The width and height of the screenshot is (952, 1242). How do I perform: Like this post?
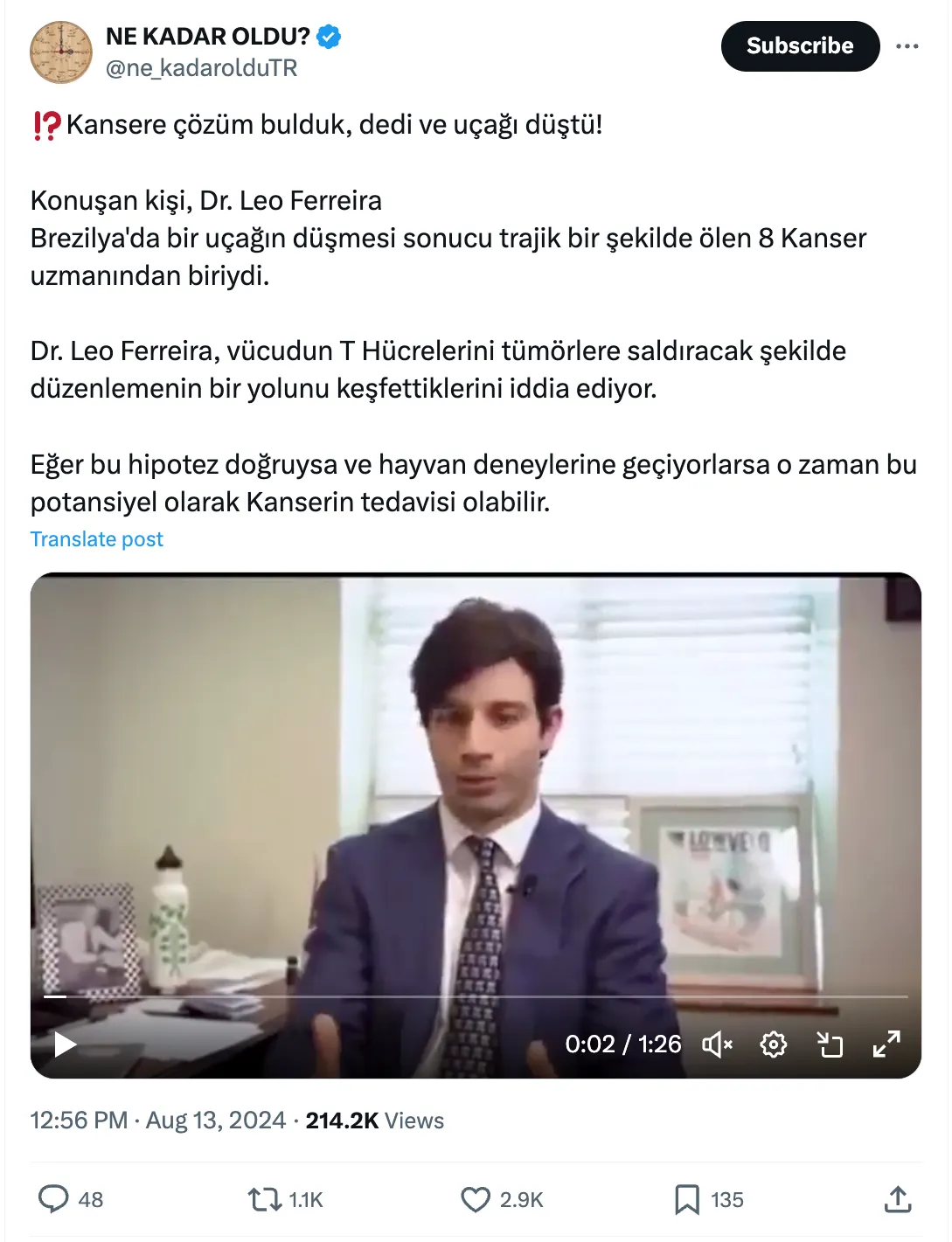tap(476, 1199)
